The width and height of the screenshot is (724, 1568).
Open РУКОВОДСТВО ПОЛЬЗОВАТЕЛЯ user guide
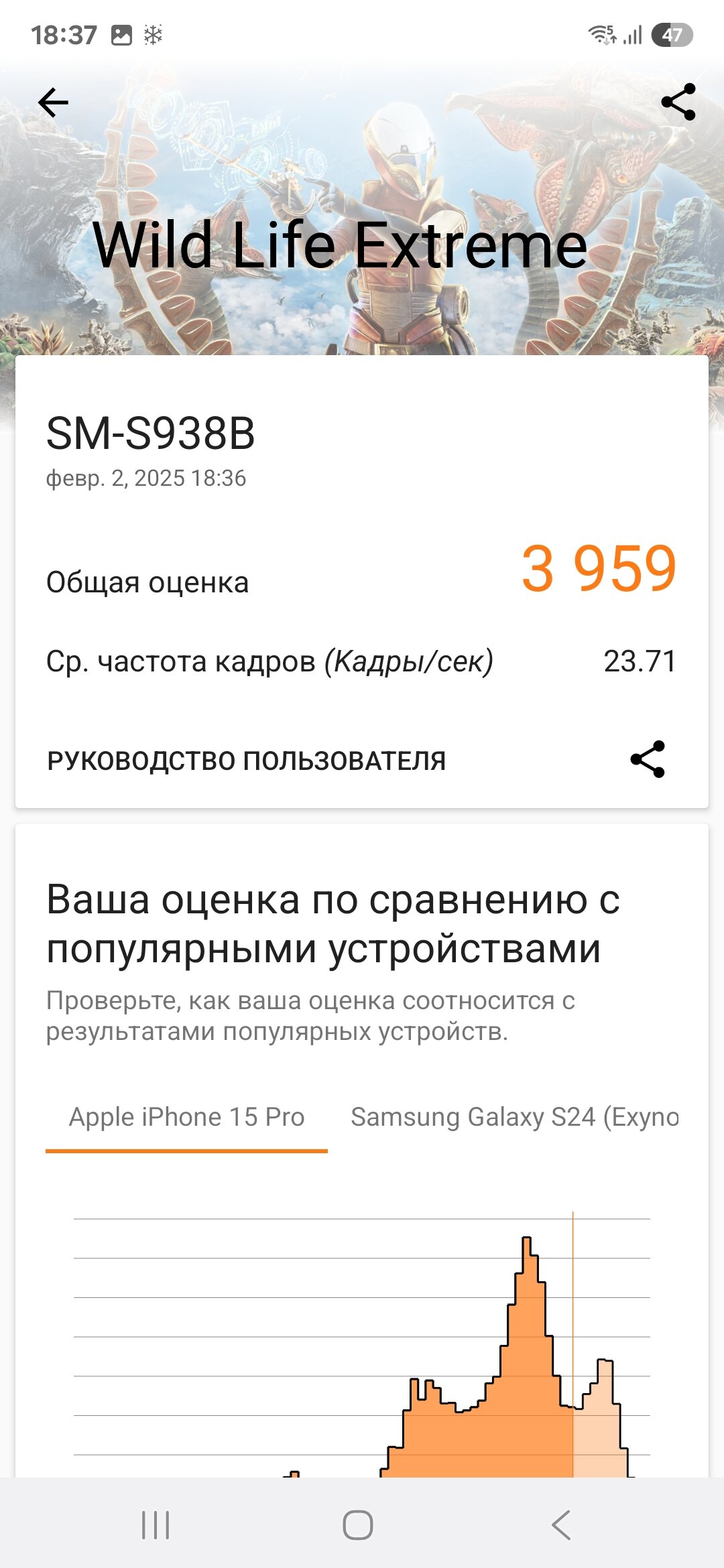point(246,761)
